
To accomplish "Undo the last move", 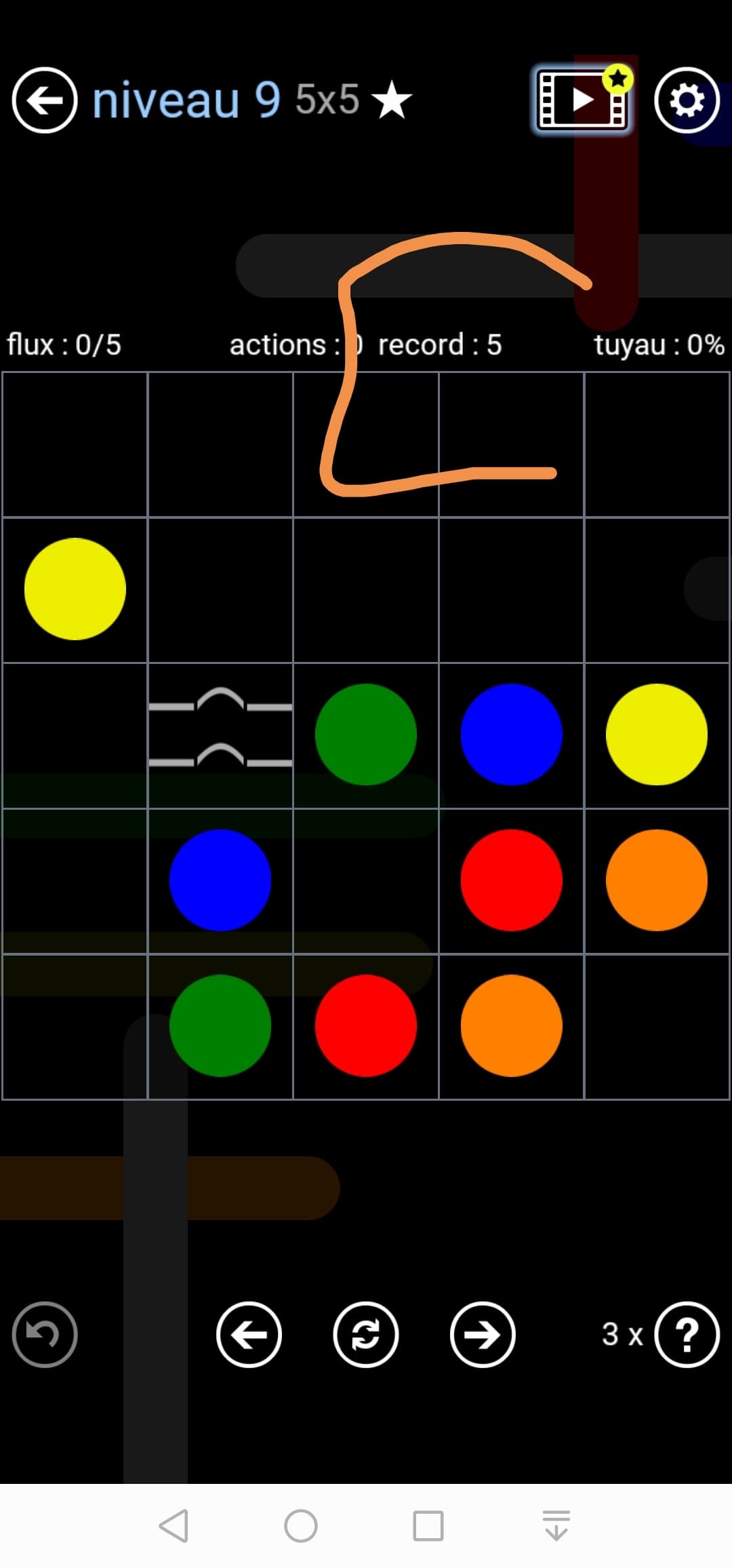I will pos(45,1334).
